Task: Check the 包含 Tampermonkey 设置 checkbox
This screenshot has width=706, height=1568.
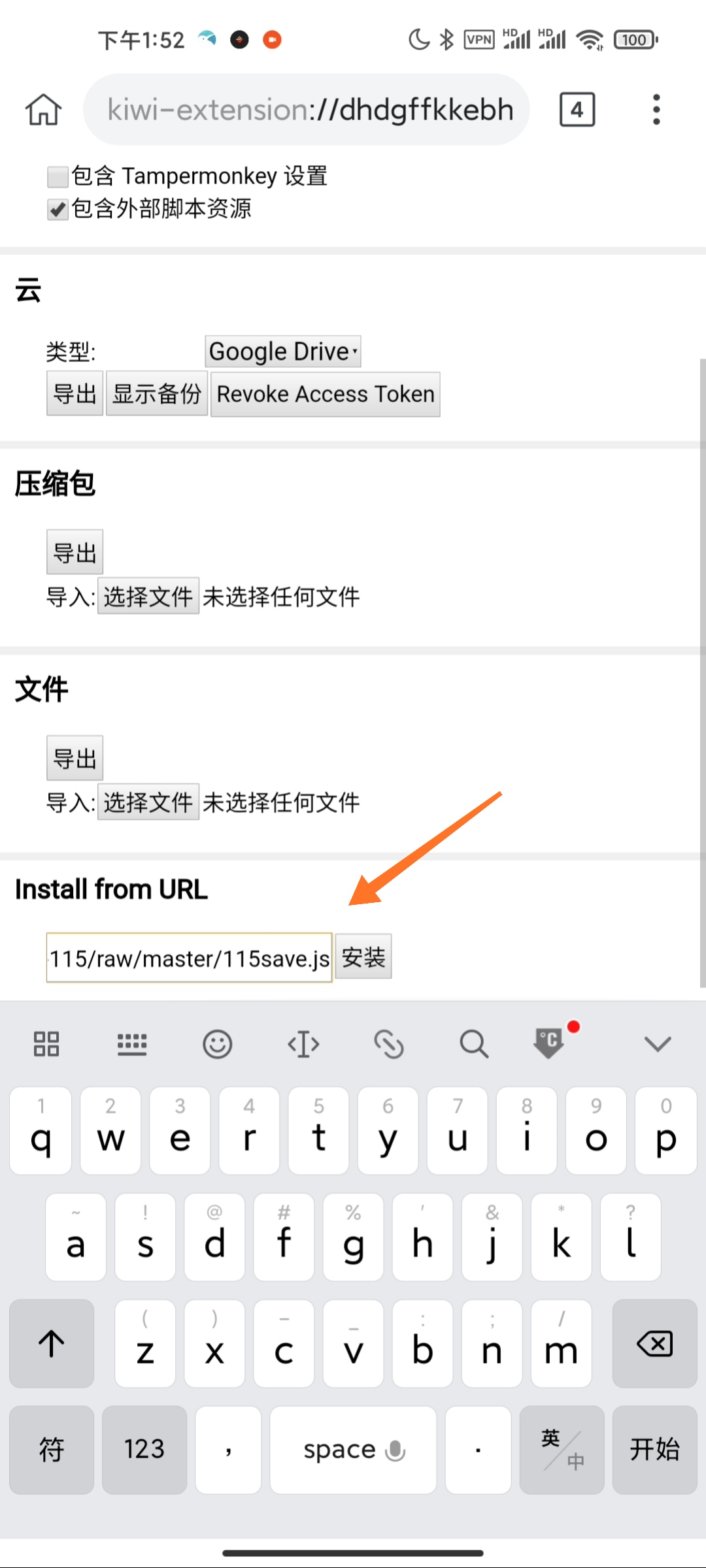Action: point(58,176)
